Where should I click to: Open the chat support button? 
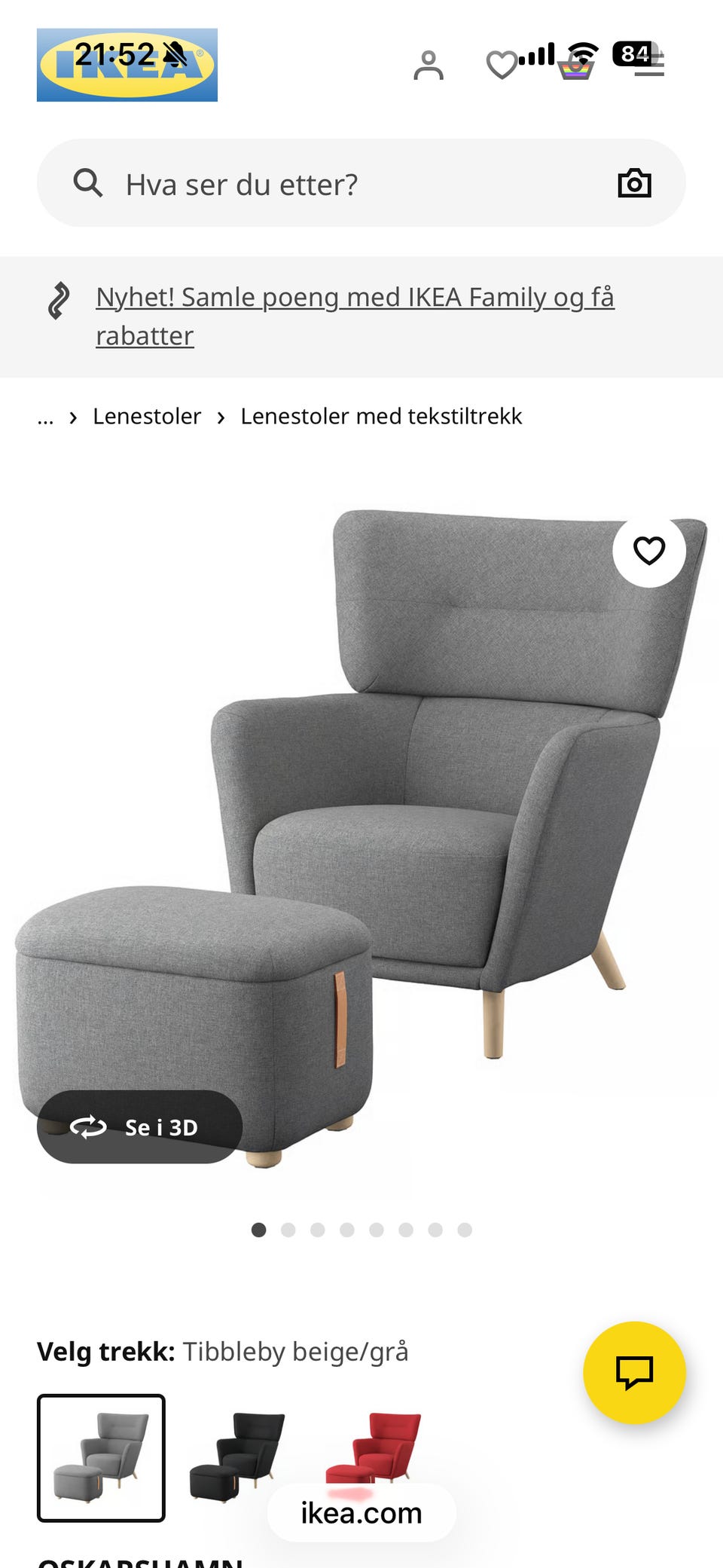634,1372
